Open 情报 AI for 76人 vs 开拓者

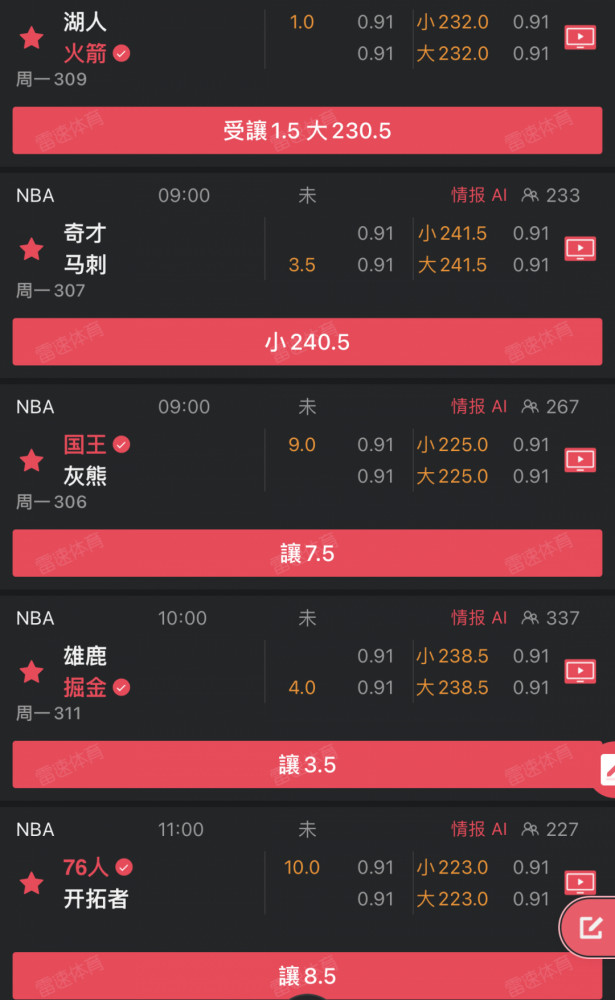click(x=478, y=829)
